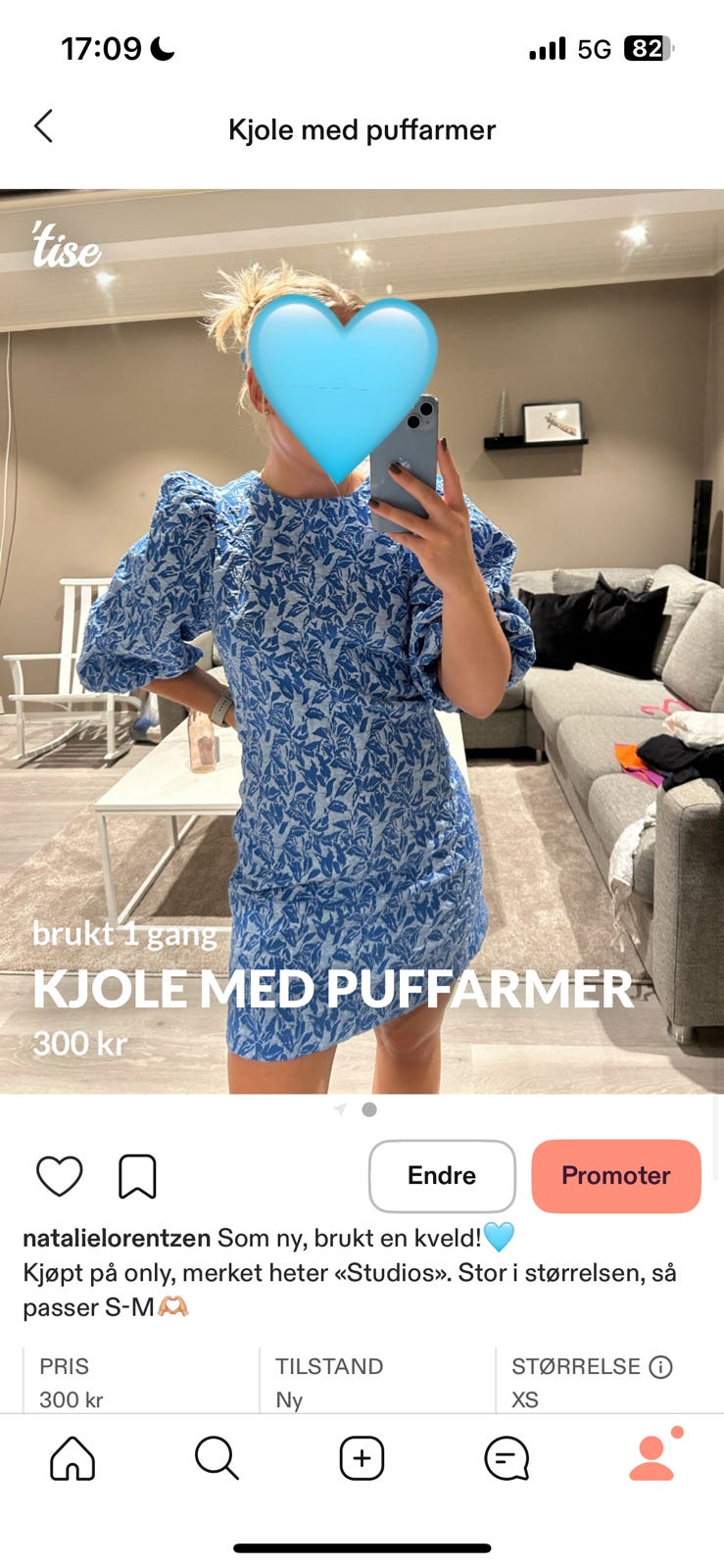
Task: Tap the plus icon to create new listing
Action: pos(362,1457)
